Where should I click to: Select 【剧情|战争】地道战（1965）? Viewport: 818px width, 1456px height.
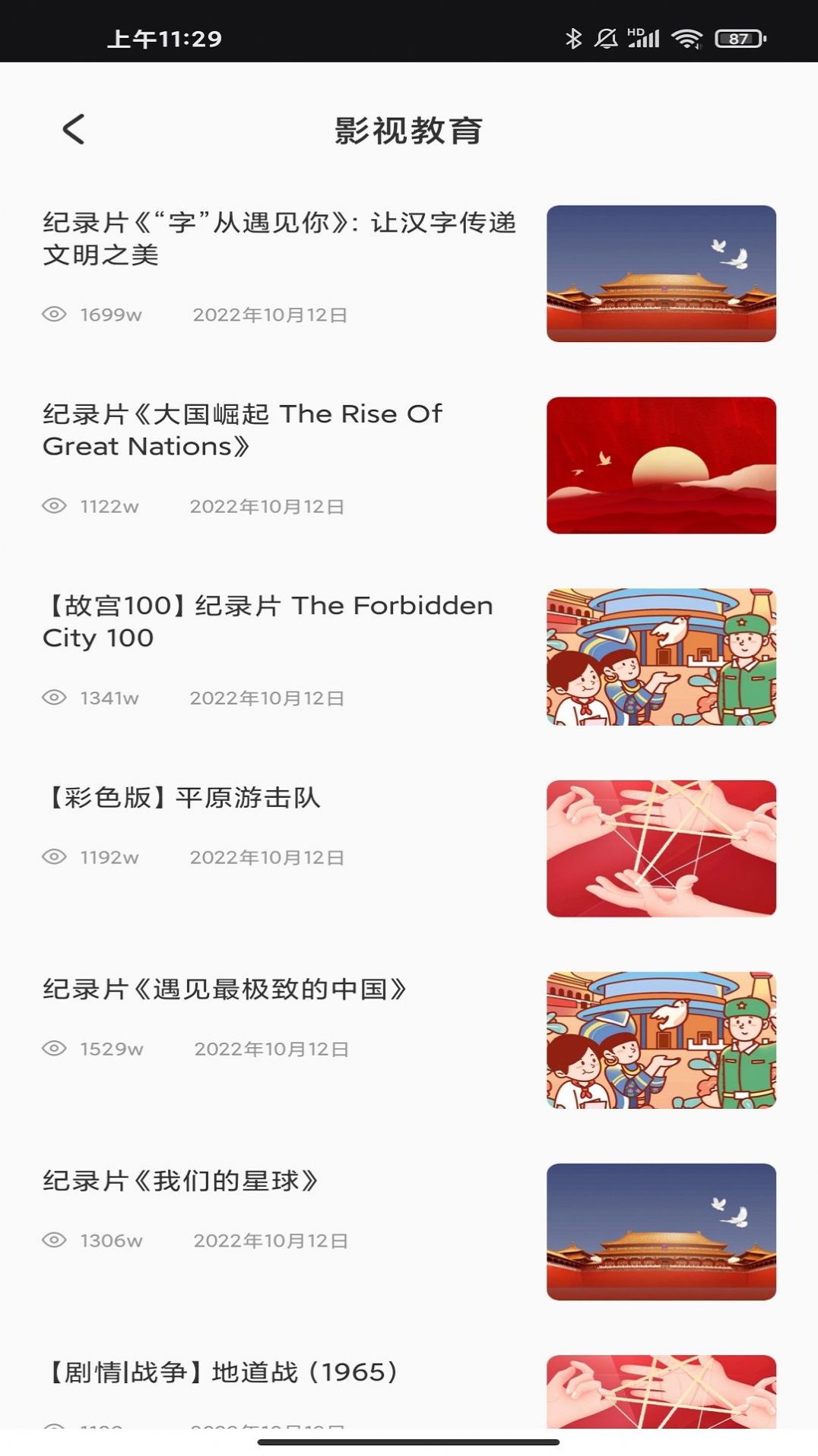pyautogui.click(x=220, y=1373)
